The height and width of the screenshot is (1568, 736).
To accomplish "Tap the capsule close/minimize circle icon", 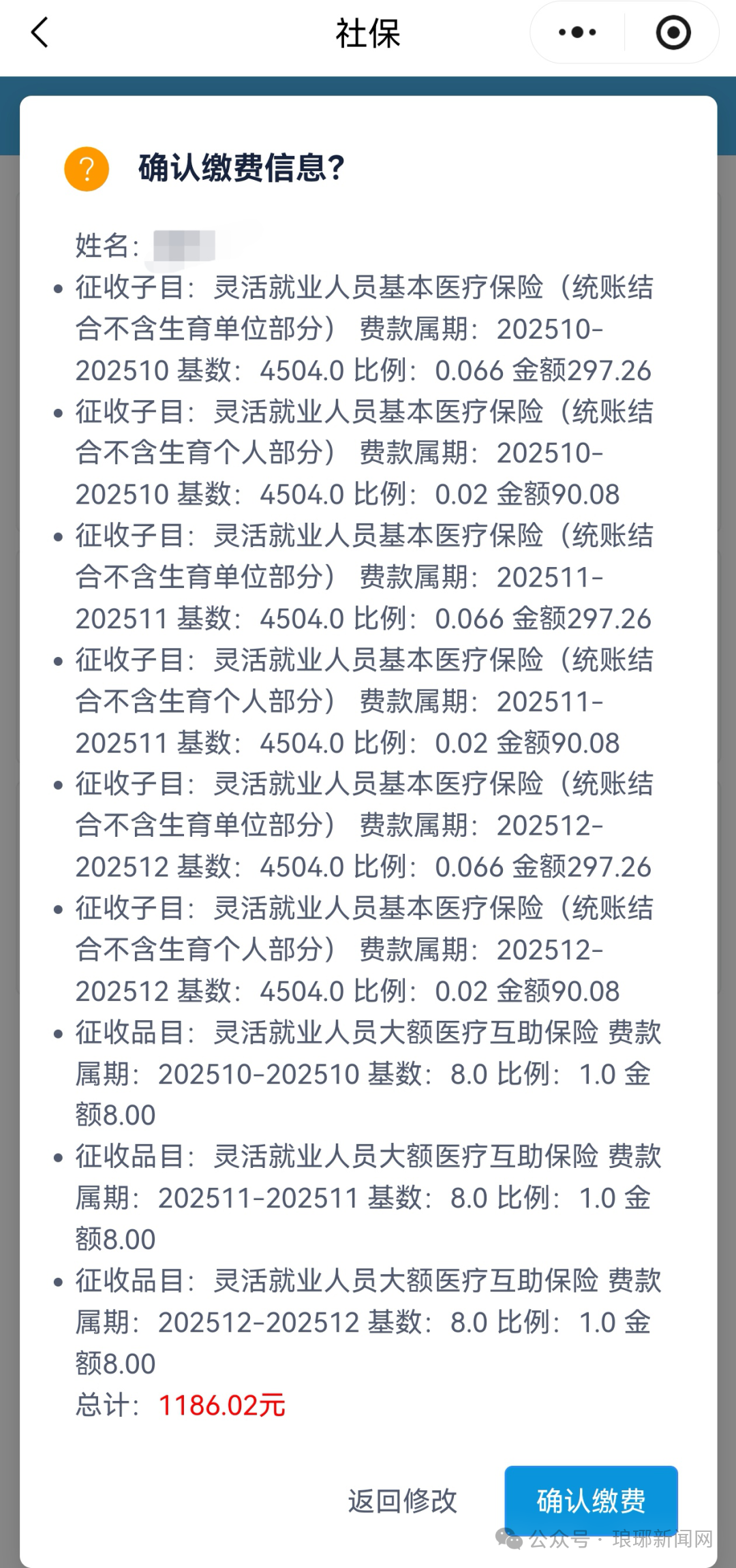I will tap(672, 32).
